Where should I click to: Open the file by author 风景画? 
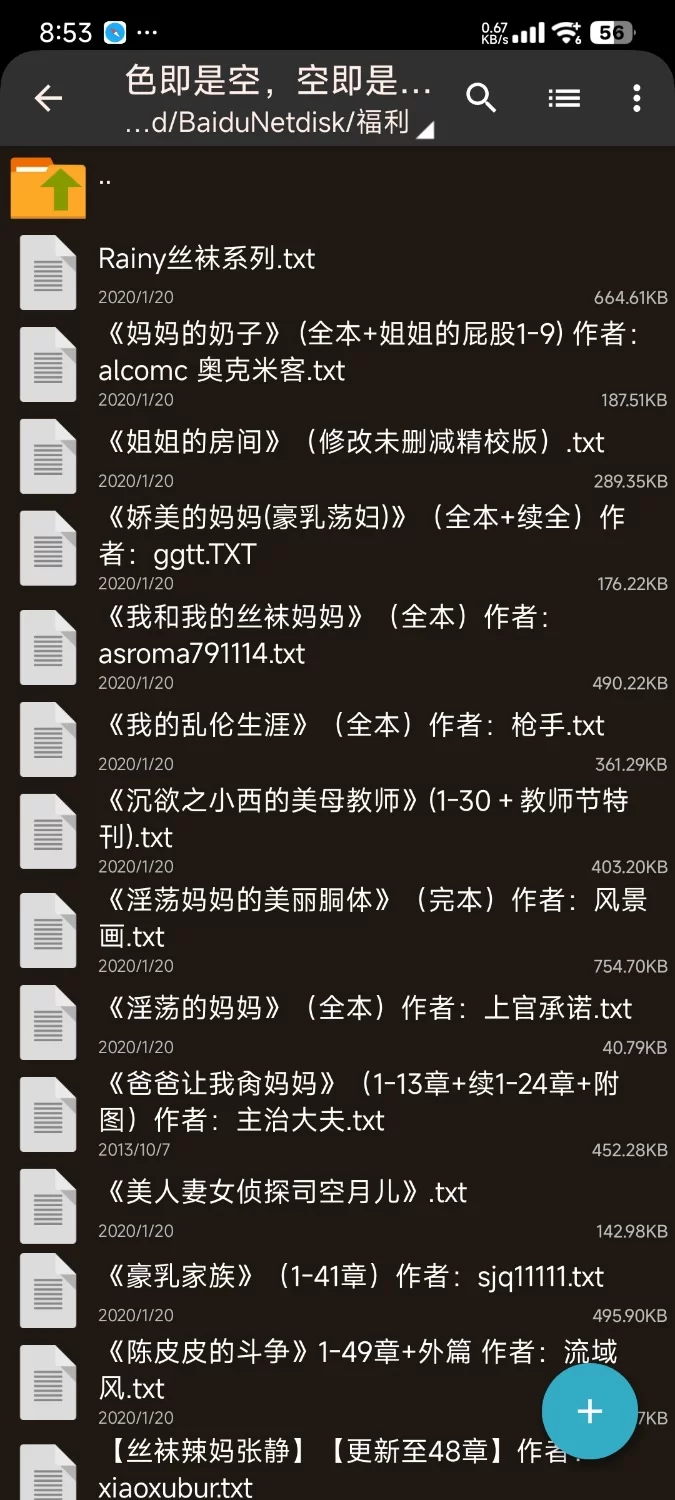[x=372, y=918]
